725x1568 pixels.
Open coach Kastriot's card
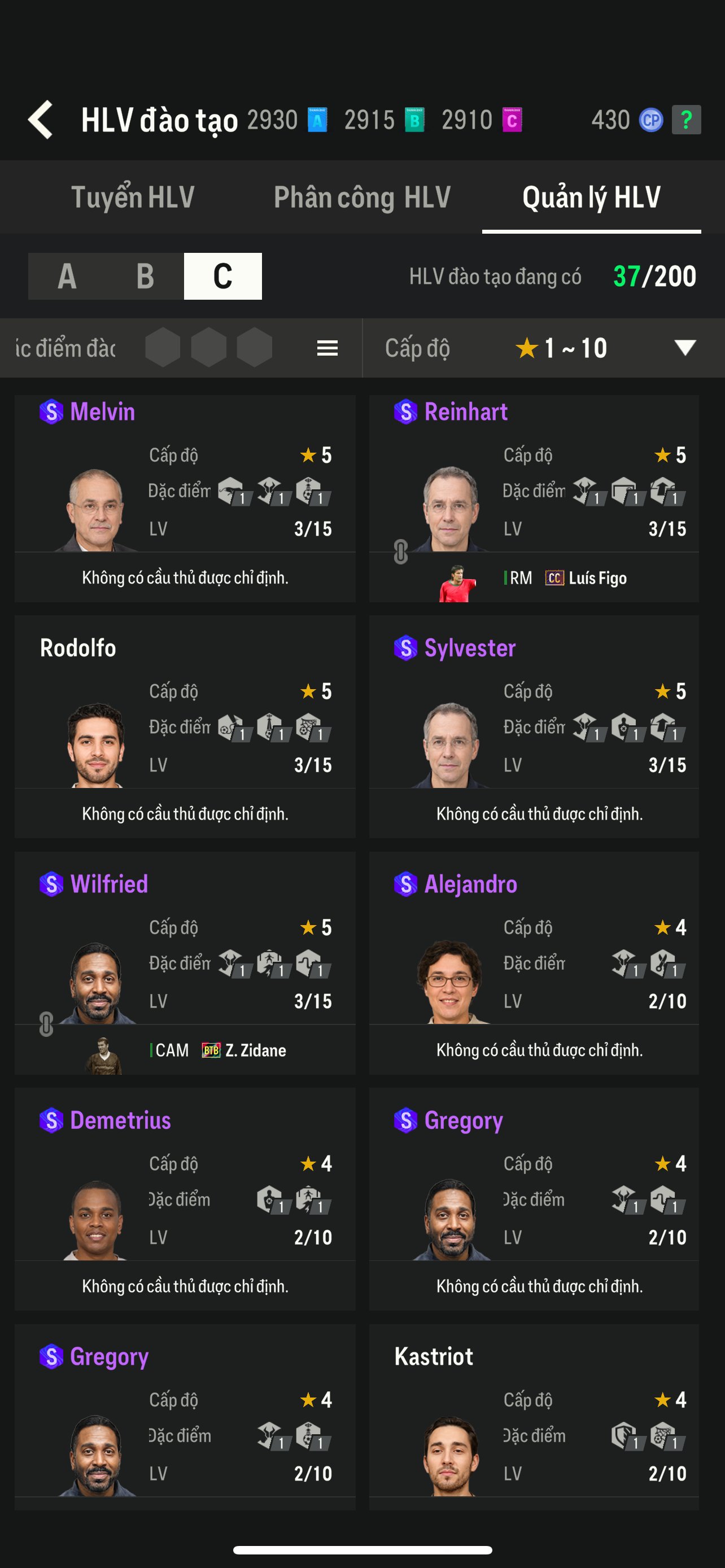(x=533, y=1424)
